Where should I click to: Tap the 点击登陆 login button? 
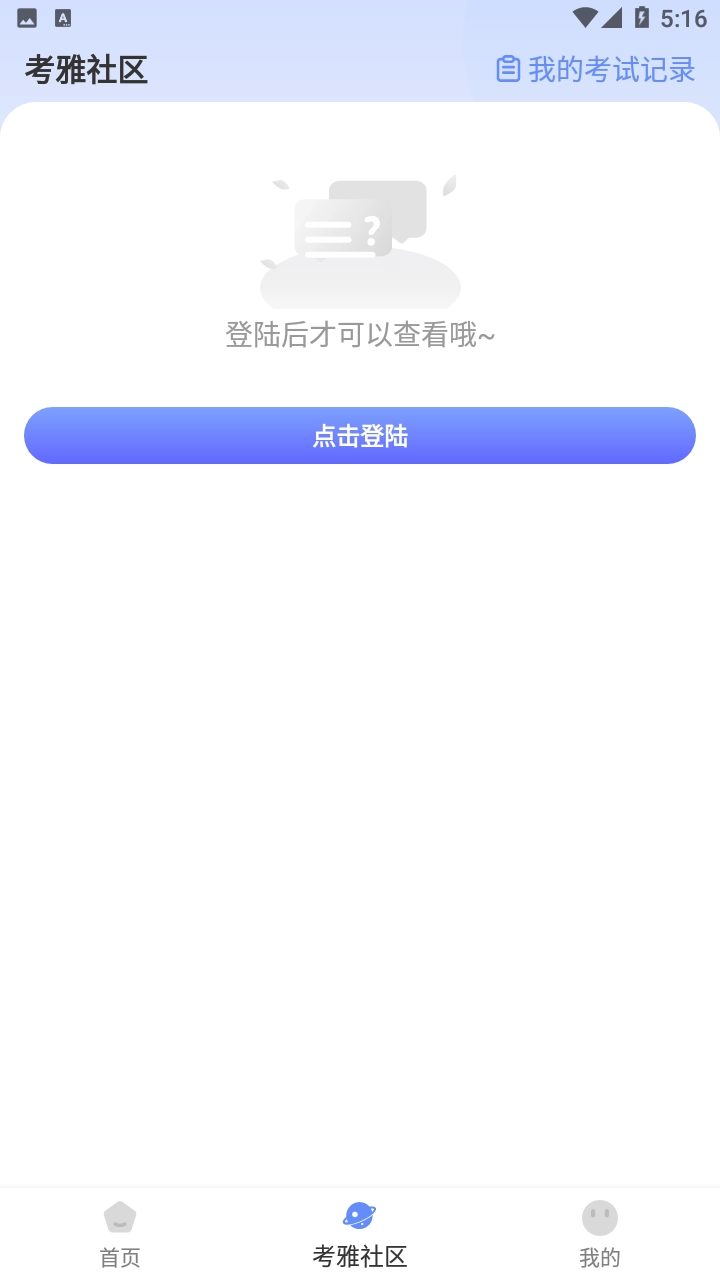(x=360, y=436)
